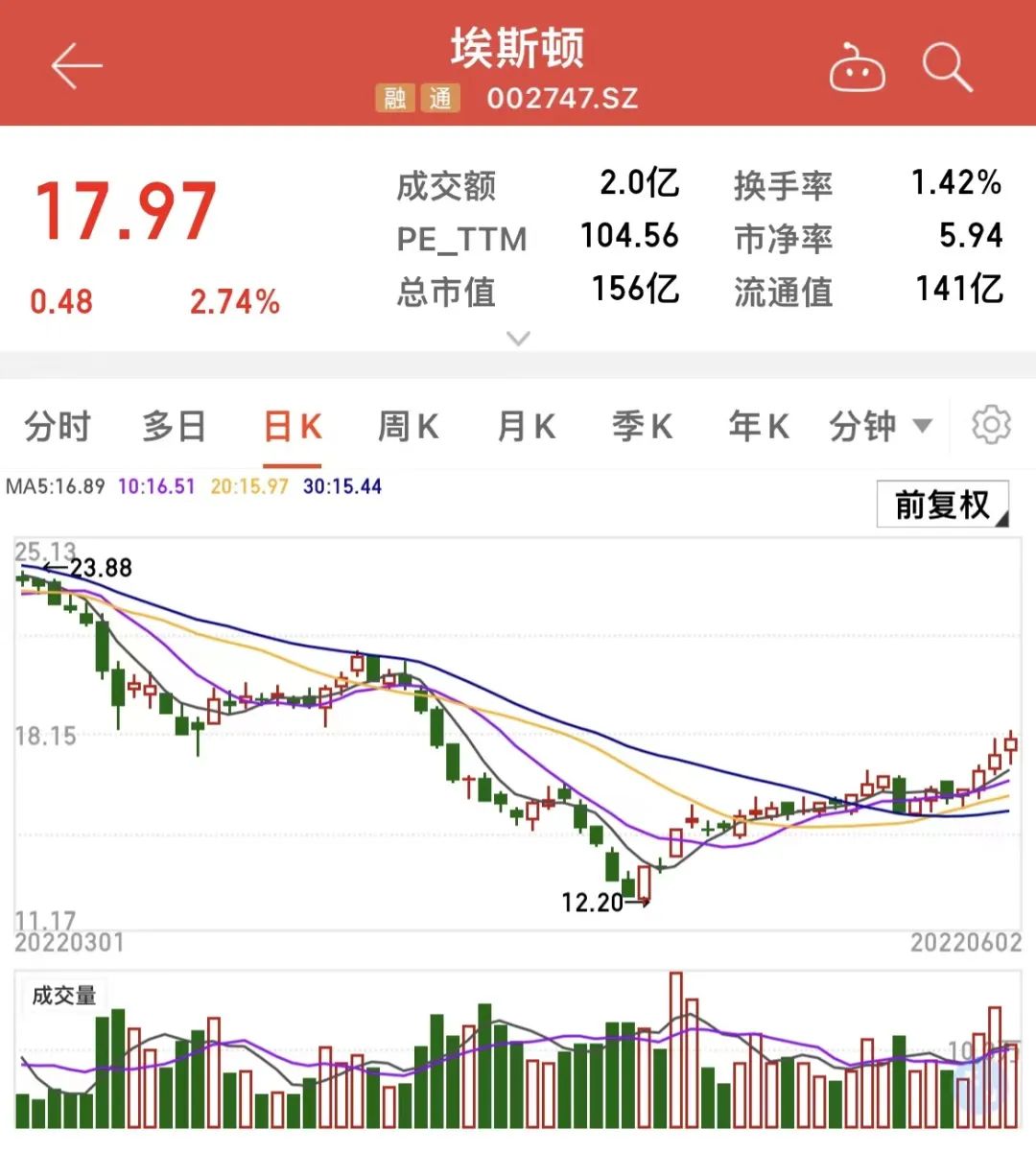The image size is (1036, 1152).
Task: Switch to the 周K weekly chart tab
Action: pos(407,425)
